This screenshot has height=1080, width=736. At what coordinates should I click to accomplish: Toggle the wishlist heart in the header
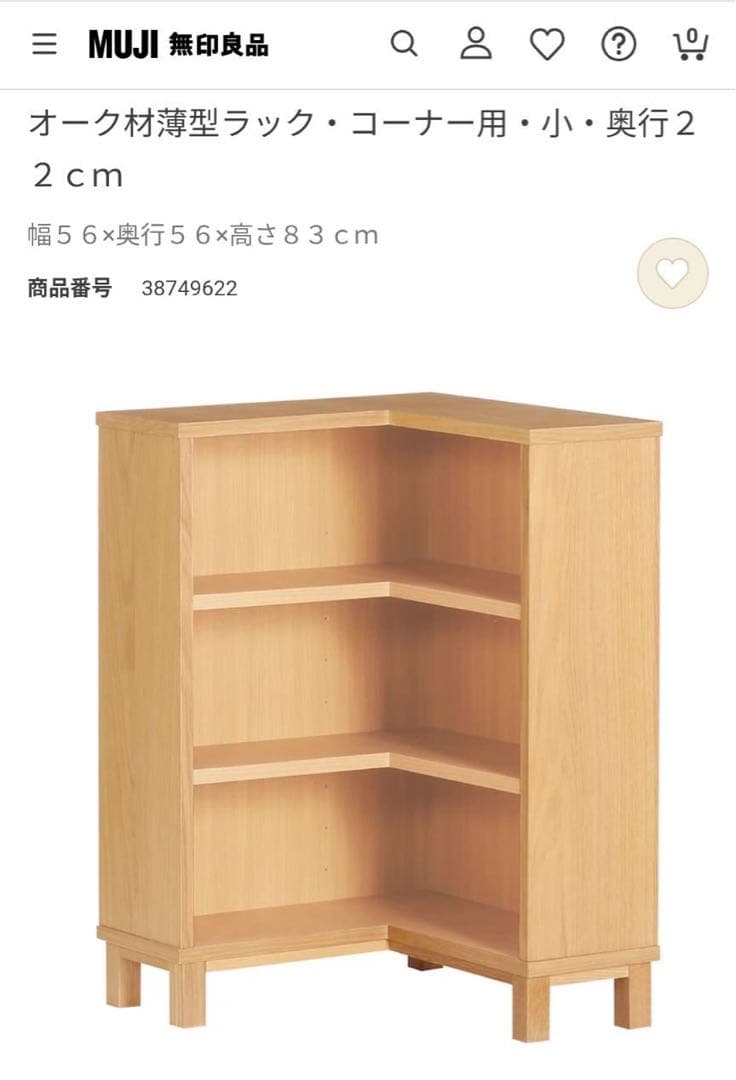tap(546, 44)
